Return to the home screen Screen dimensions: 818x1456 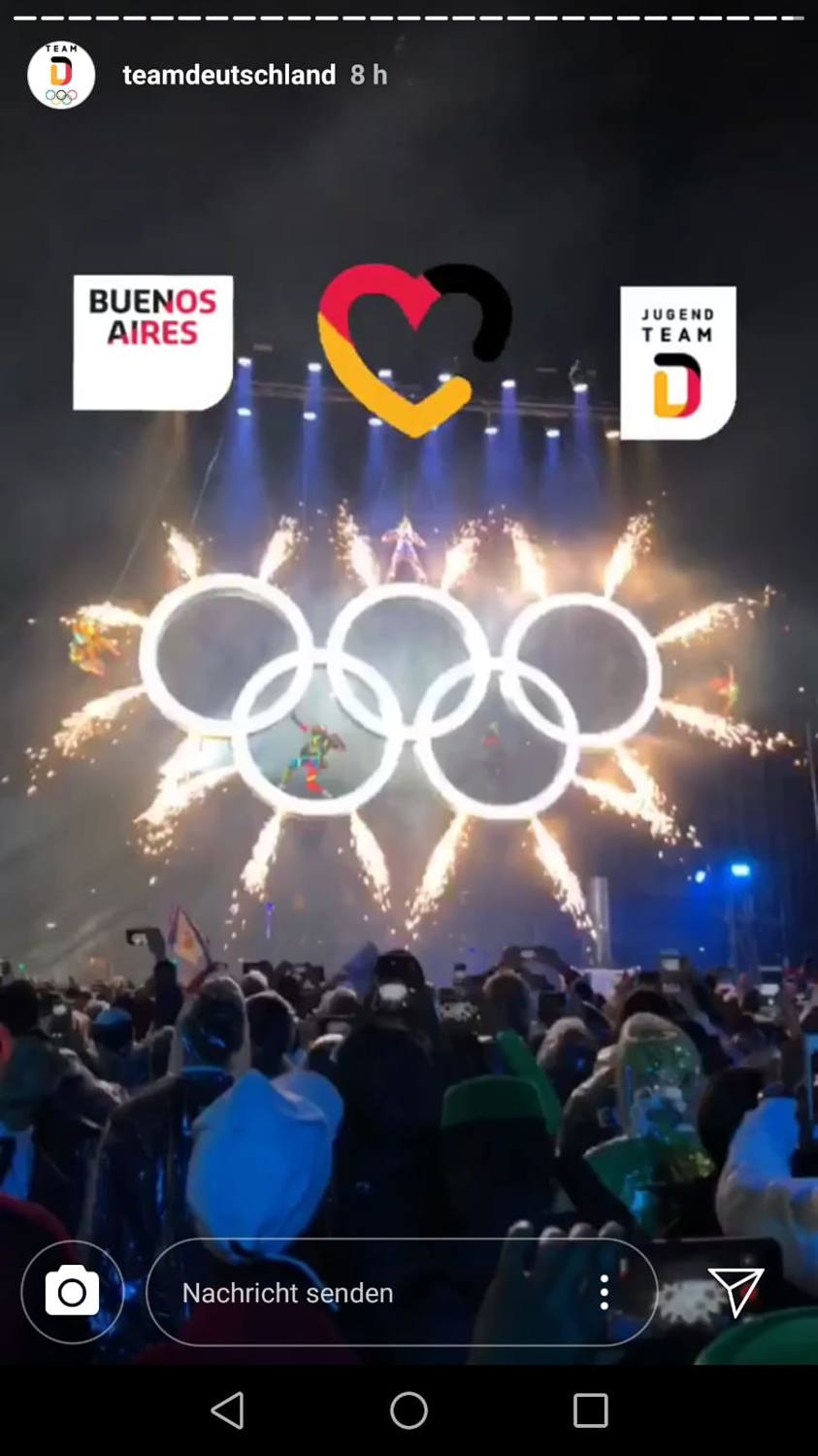click(409, 1410)
